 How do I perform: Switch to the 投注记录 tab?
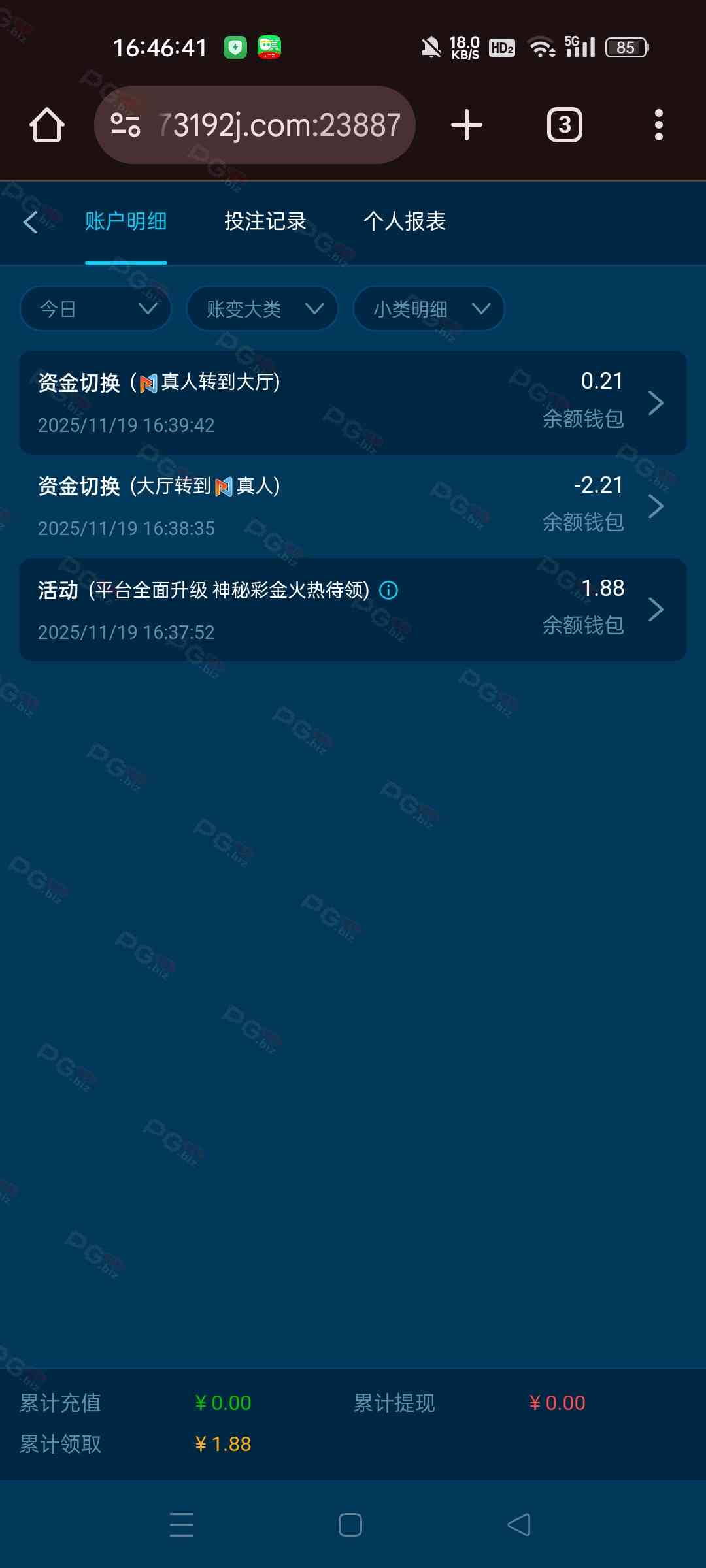click(x=265, y=221)
